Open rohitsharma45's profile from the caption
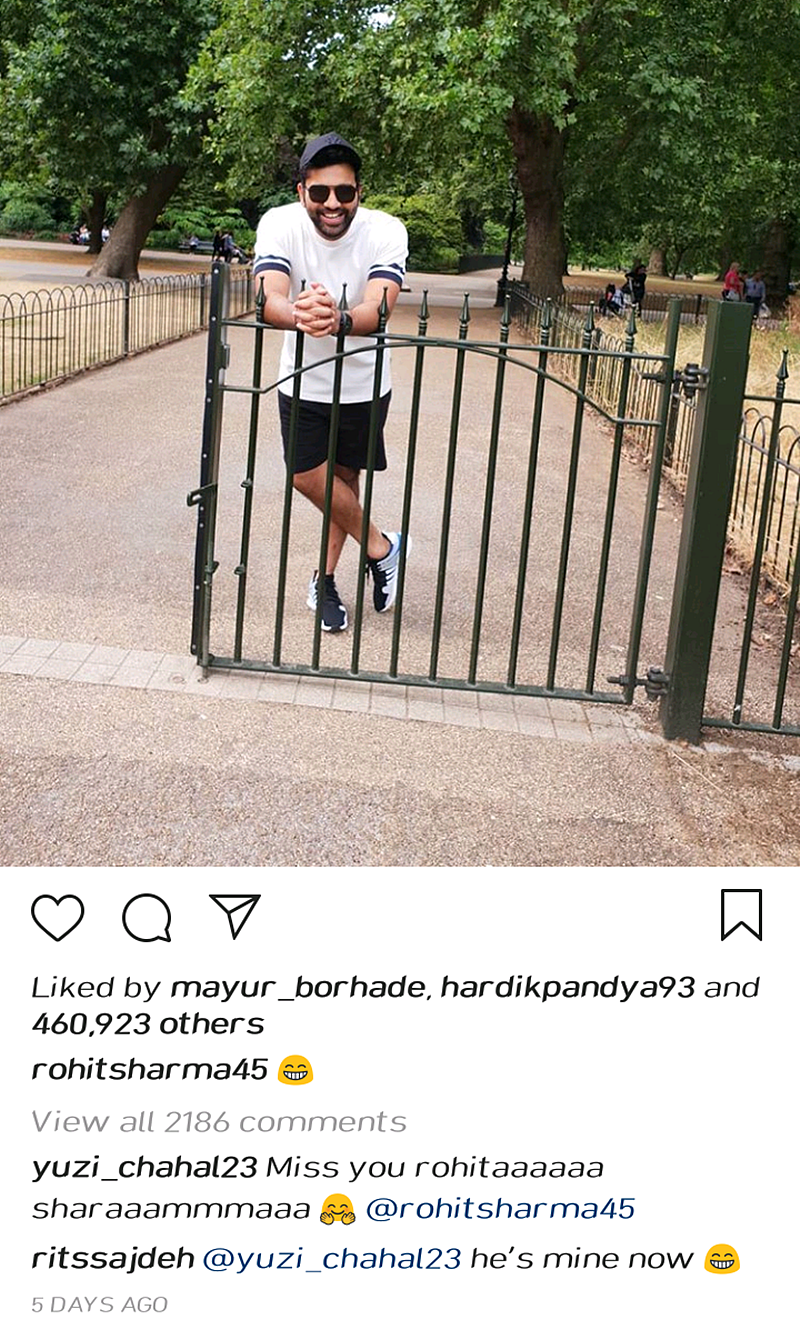Screen dimensions: 800x1329 [x=150, y=1070]
